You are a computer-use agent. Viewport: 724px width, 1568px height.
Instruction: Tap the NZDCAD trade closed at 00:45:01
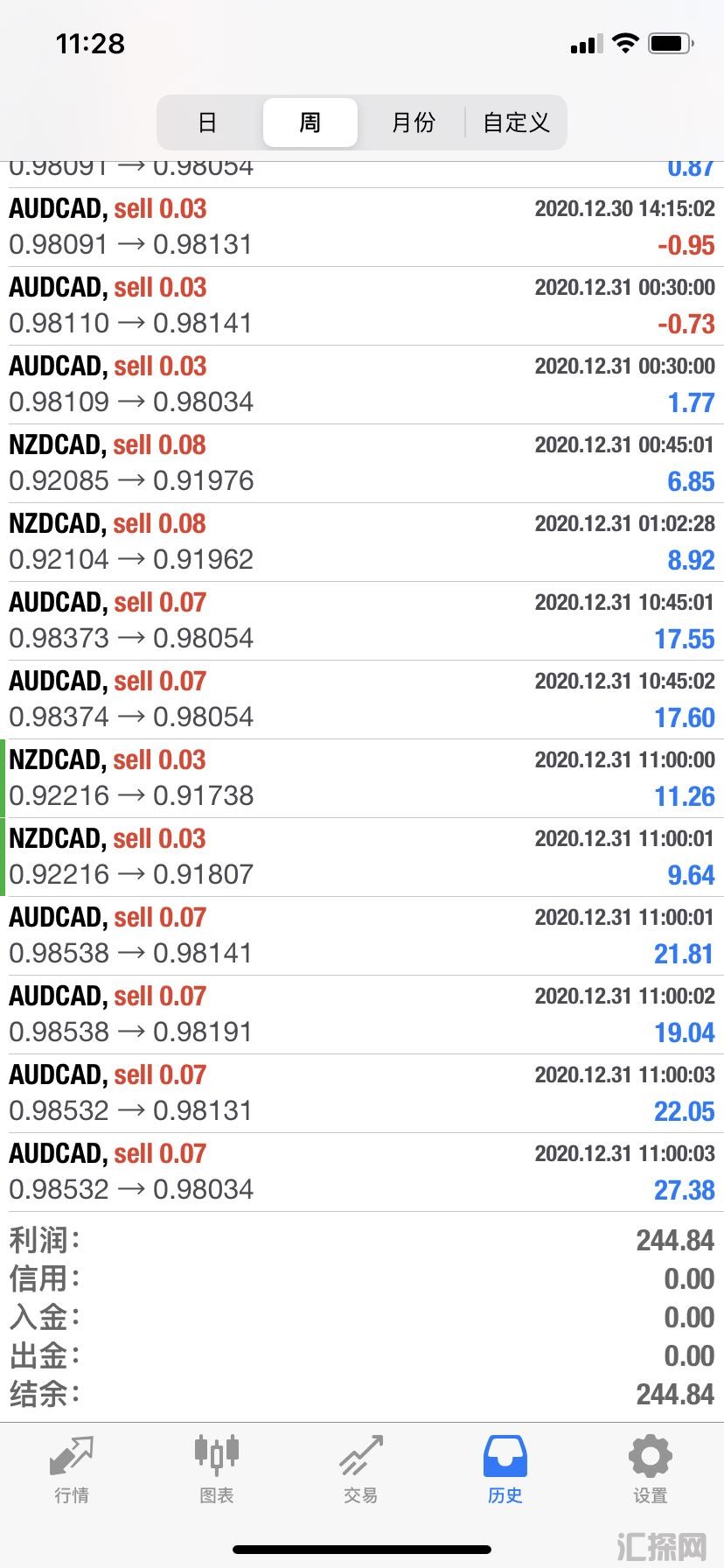pos(362,464)
